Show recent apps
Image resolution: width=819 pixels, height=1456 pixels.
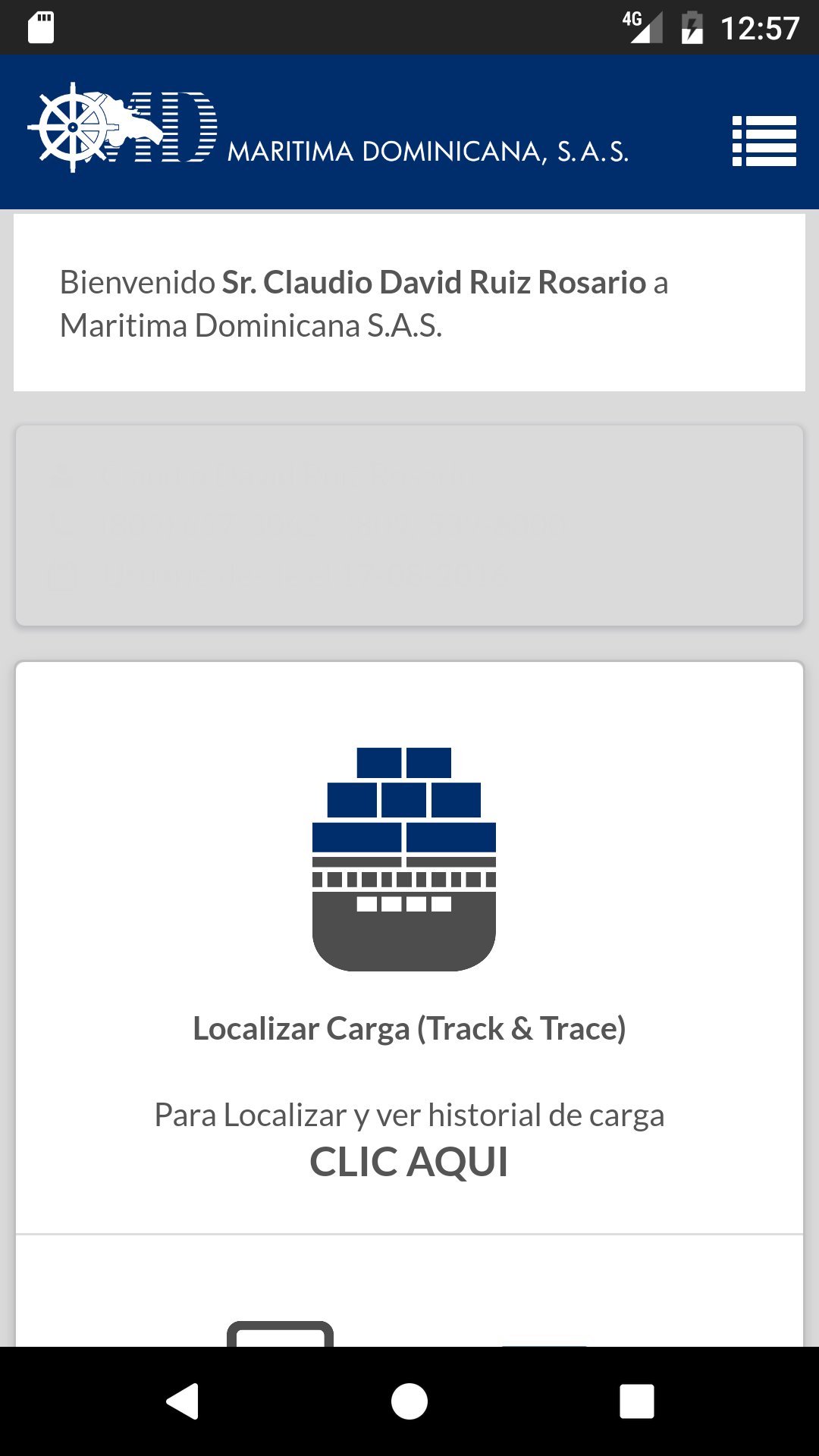click(x=636, y=1401)
